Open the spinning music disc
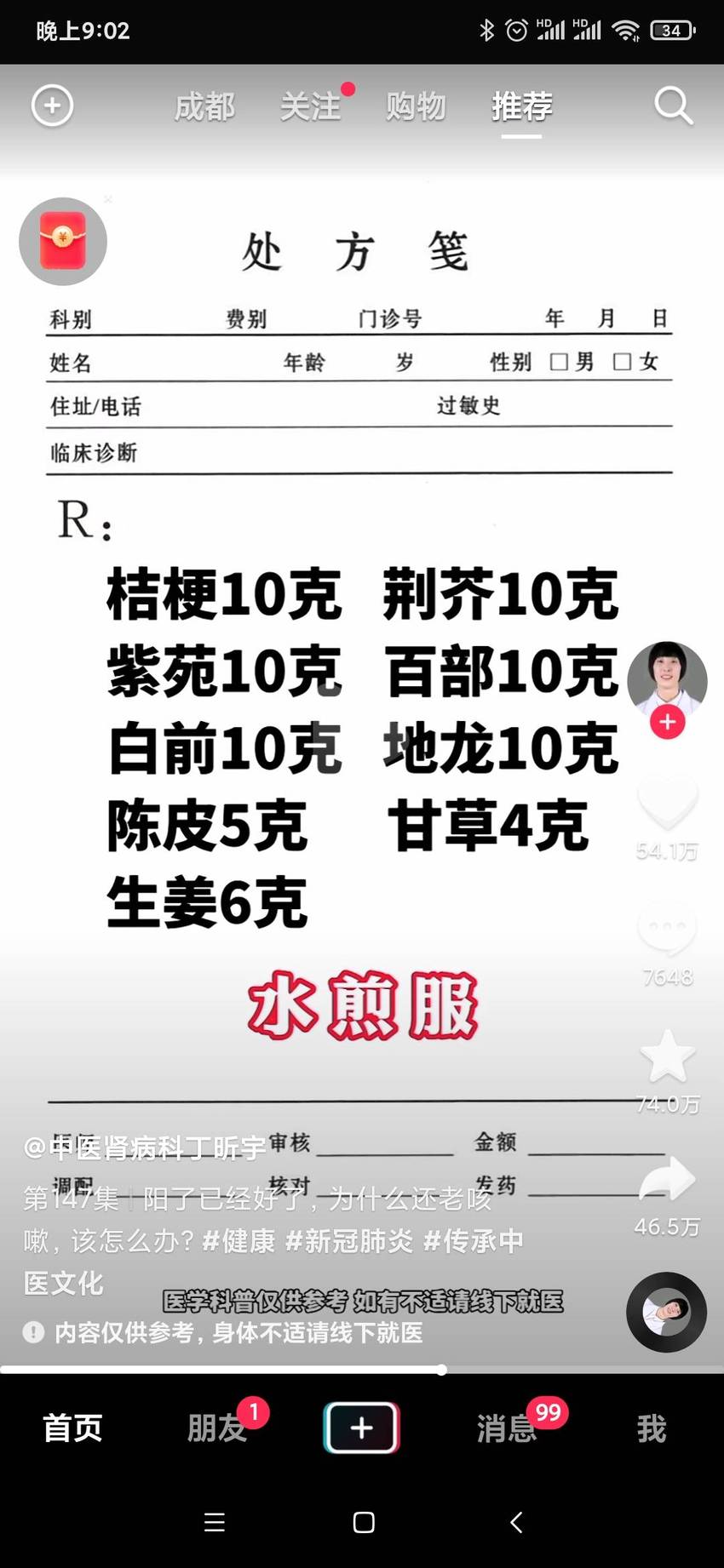This screenshot has height=1568, width=724. point(666,1312)
